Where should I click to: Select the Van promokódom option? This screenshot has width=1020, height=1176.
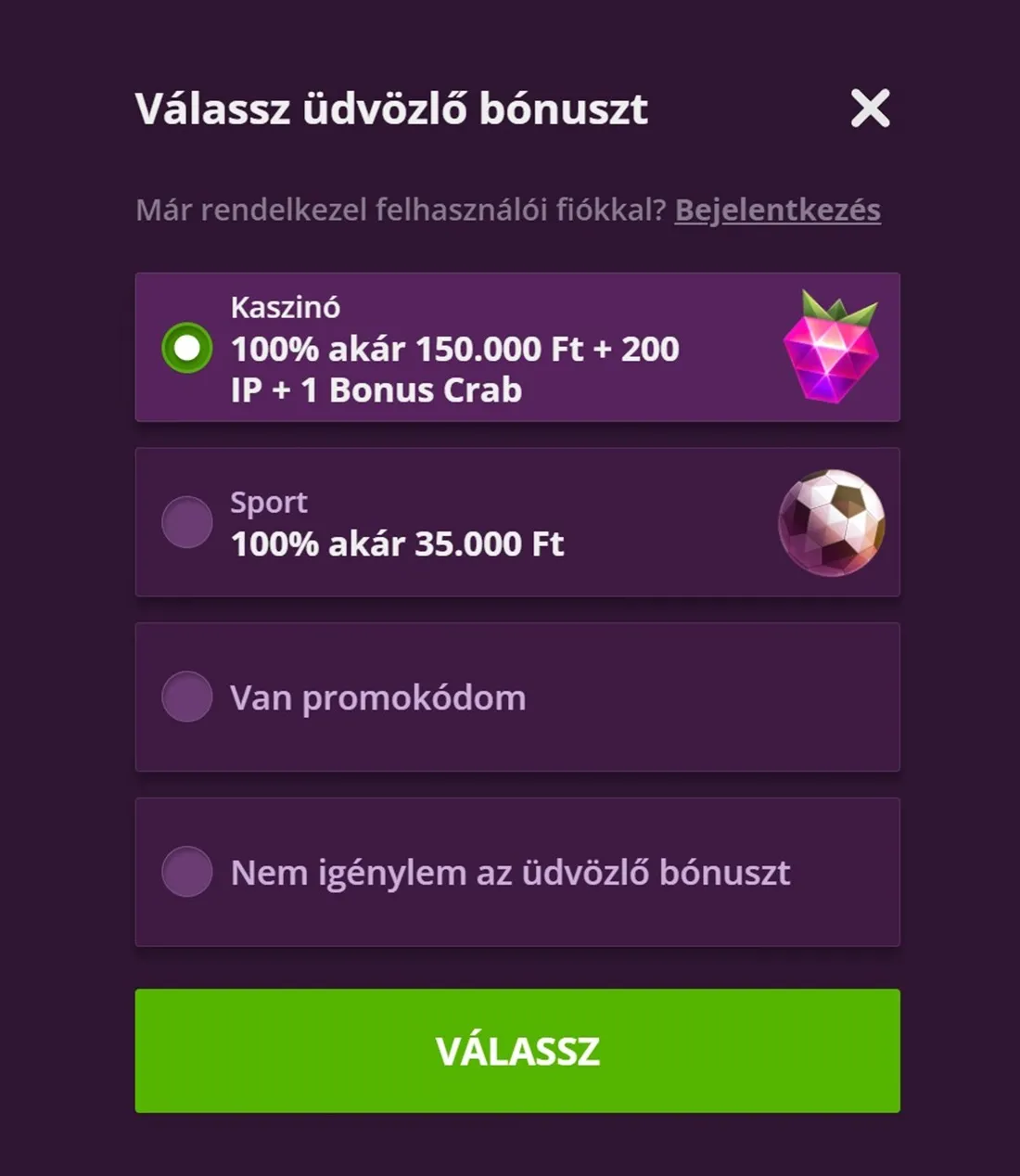(187, 697)
